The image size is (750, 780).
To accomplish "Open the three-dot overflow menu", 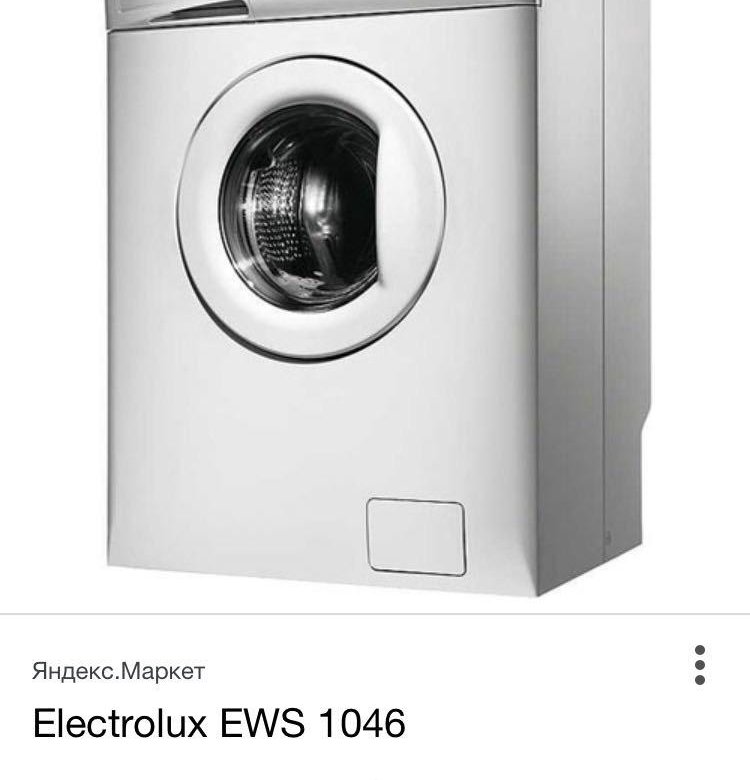I will coord(700,666).
